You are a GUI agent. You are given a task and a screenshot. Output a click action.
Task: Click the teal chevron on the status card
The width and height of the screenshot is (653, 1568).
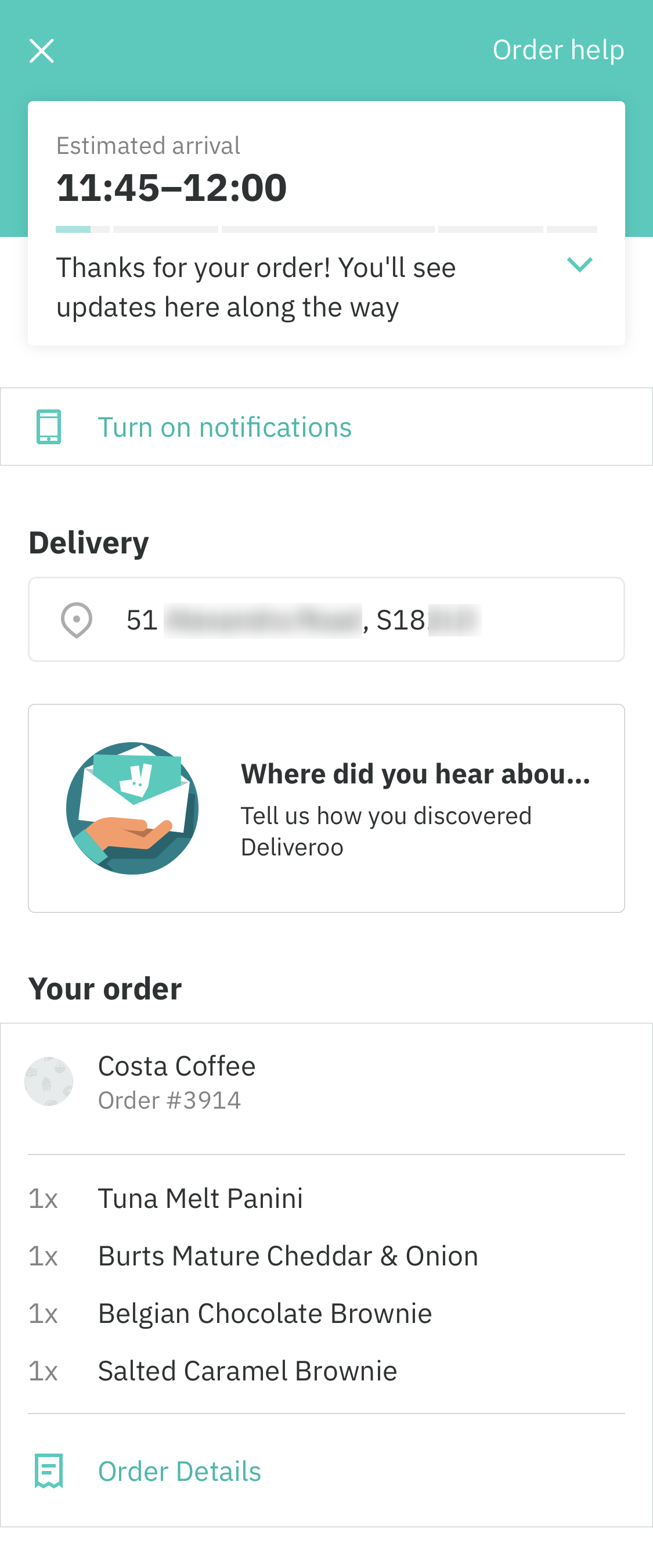[x=579, y=264]
